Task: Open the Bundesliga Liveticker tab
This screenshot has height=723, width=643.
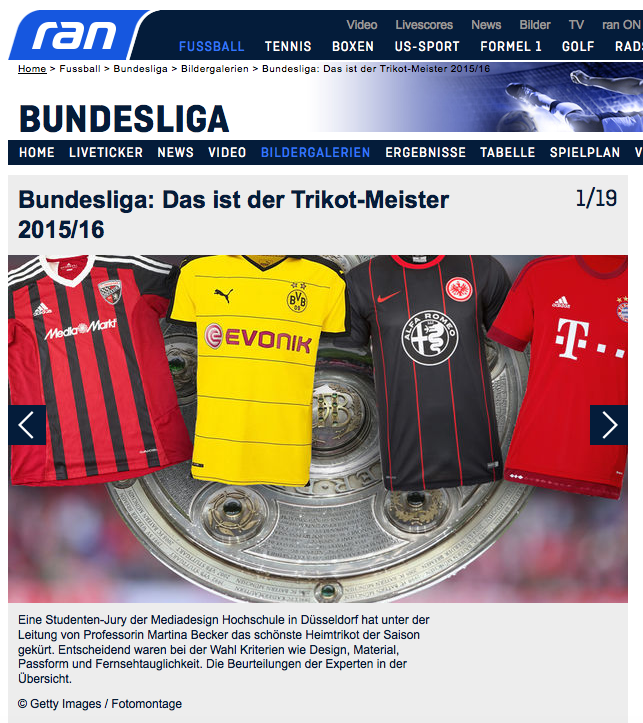Action: click(106, 153)
